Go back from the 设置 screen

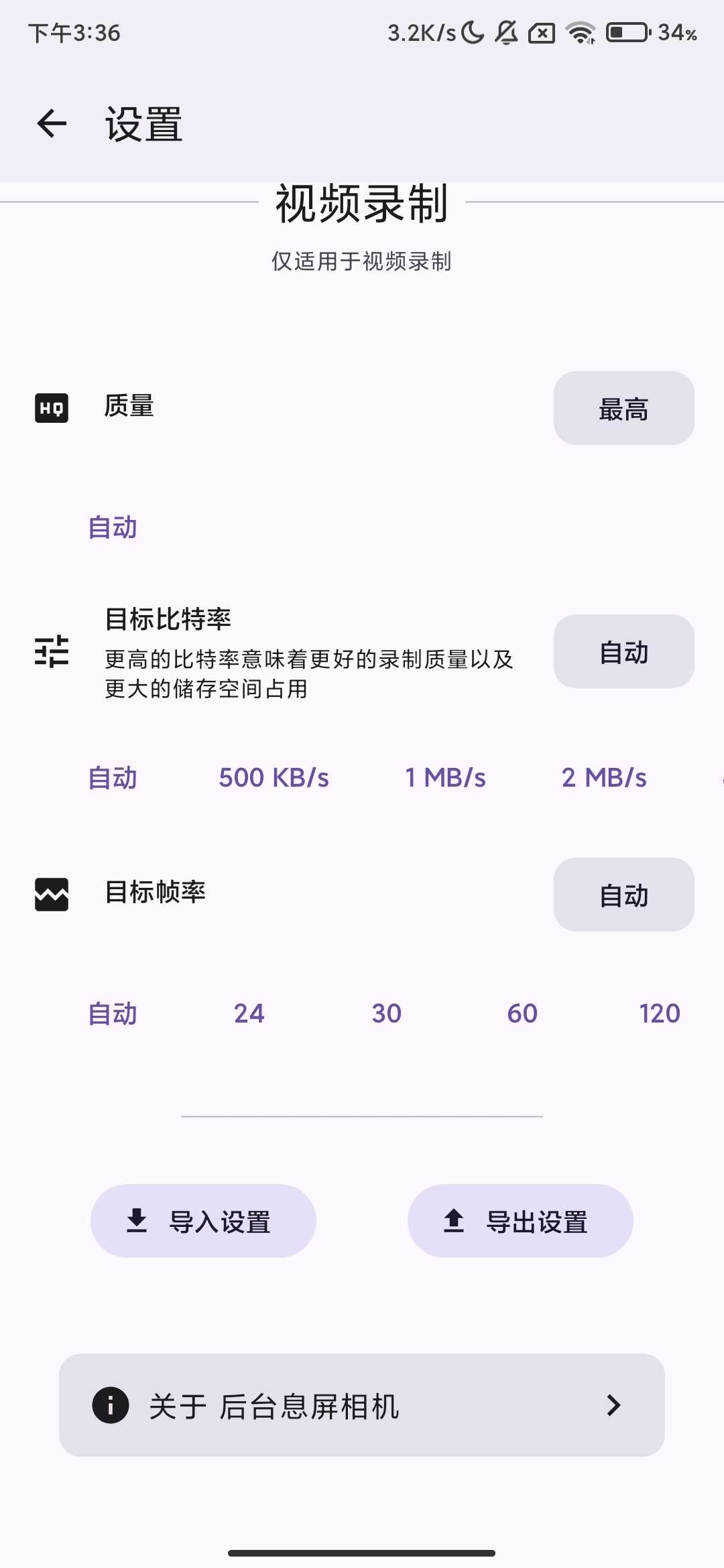tap(52, 124)
